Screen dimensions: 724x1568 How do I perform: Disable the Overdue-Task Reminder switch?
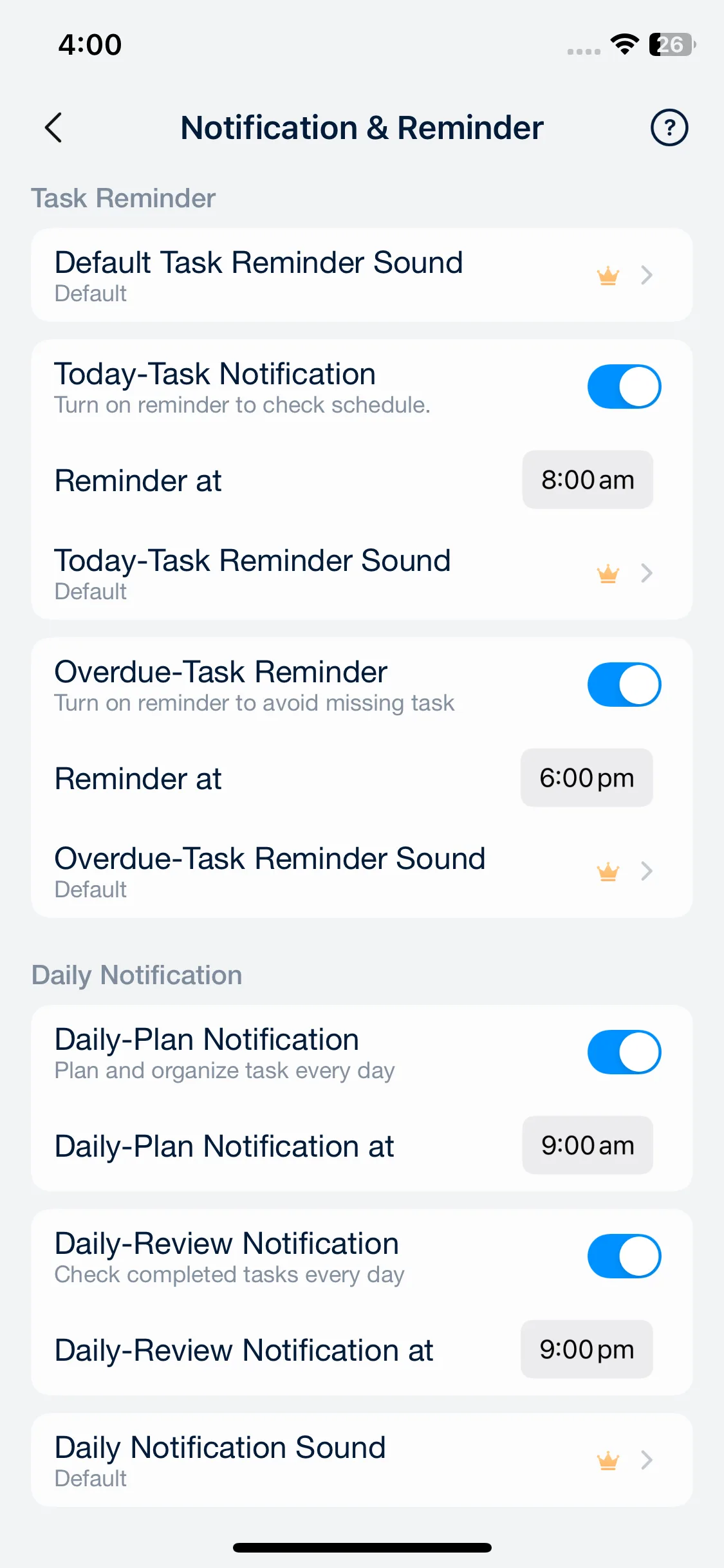coord(624,685)
